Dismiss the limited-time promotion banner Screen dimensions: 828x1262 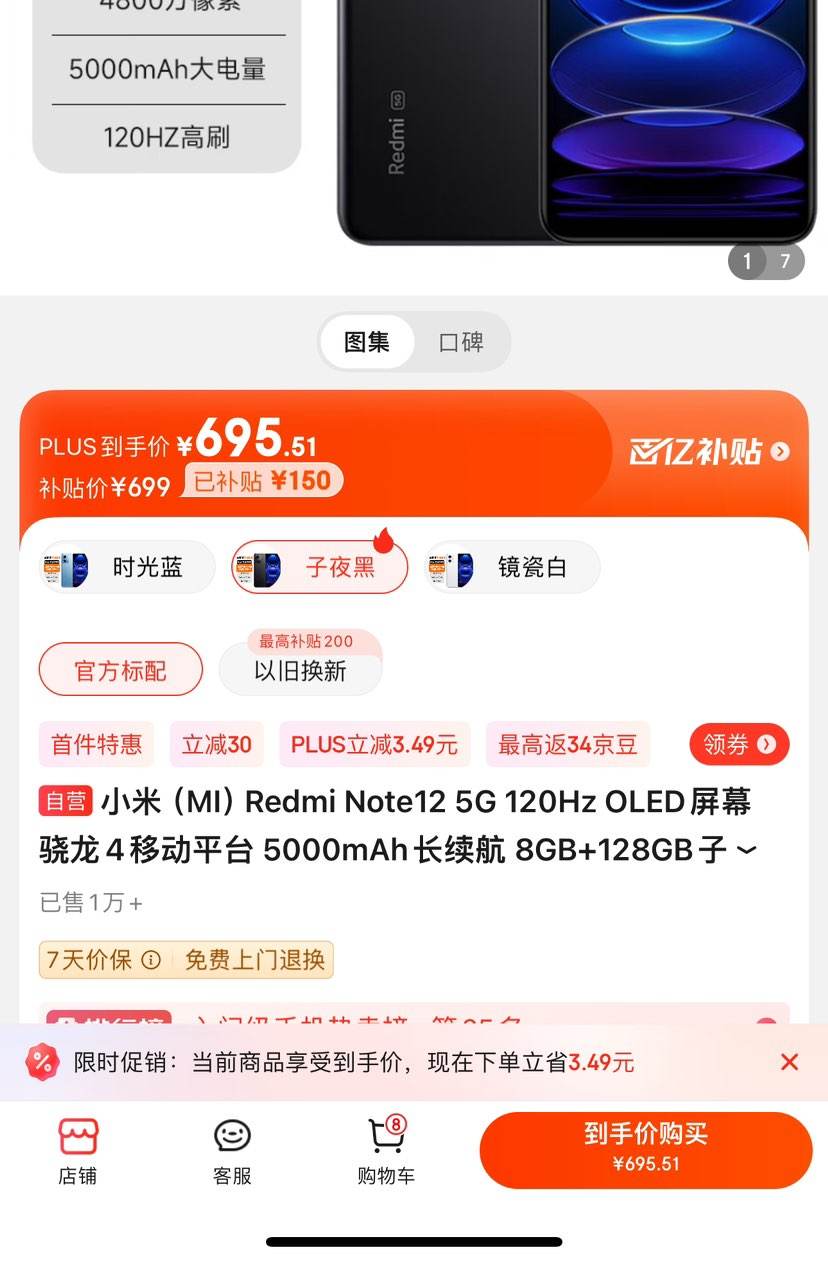(789, 1061)
